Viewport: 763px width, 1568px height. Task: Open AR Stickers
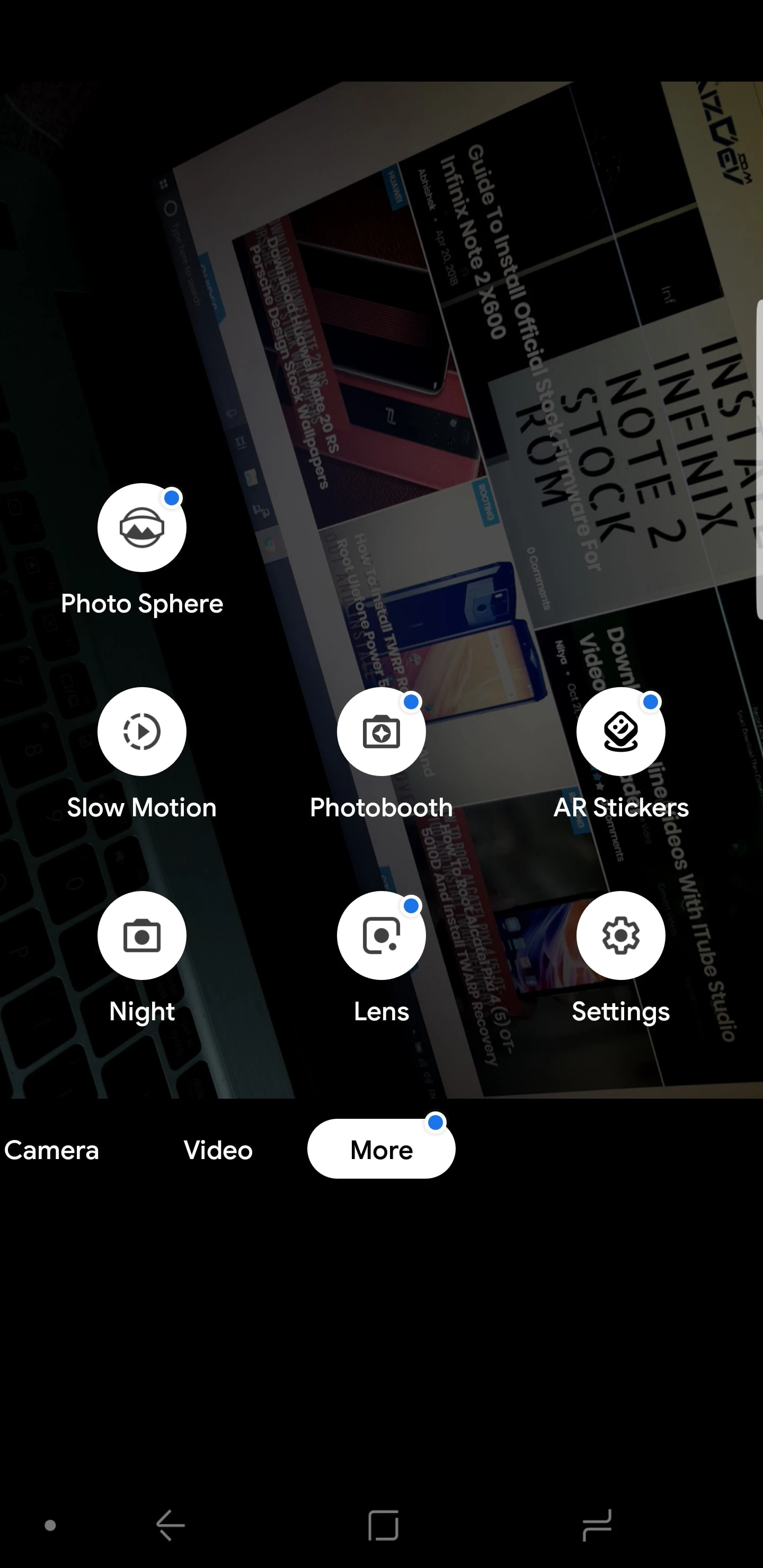click(620, 732)
